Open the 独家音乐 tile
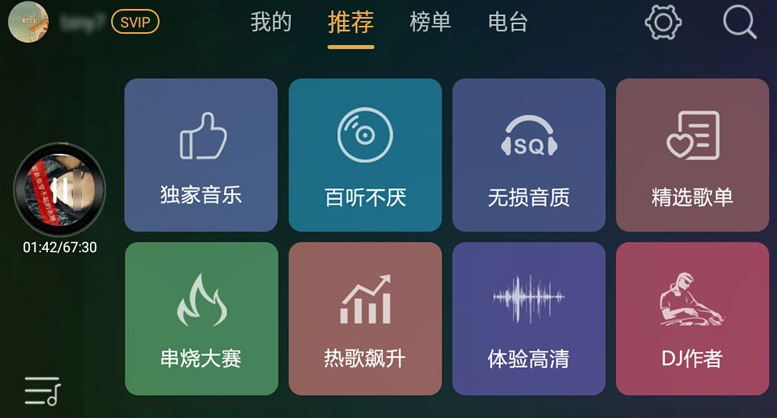 click(201, 155)
